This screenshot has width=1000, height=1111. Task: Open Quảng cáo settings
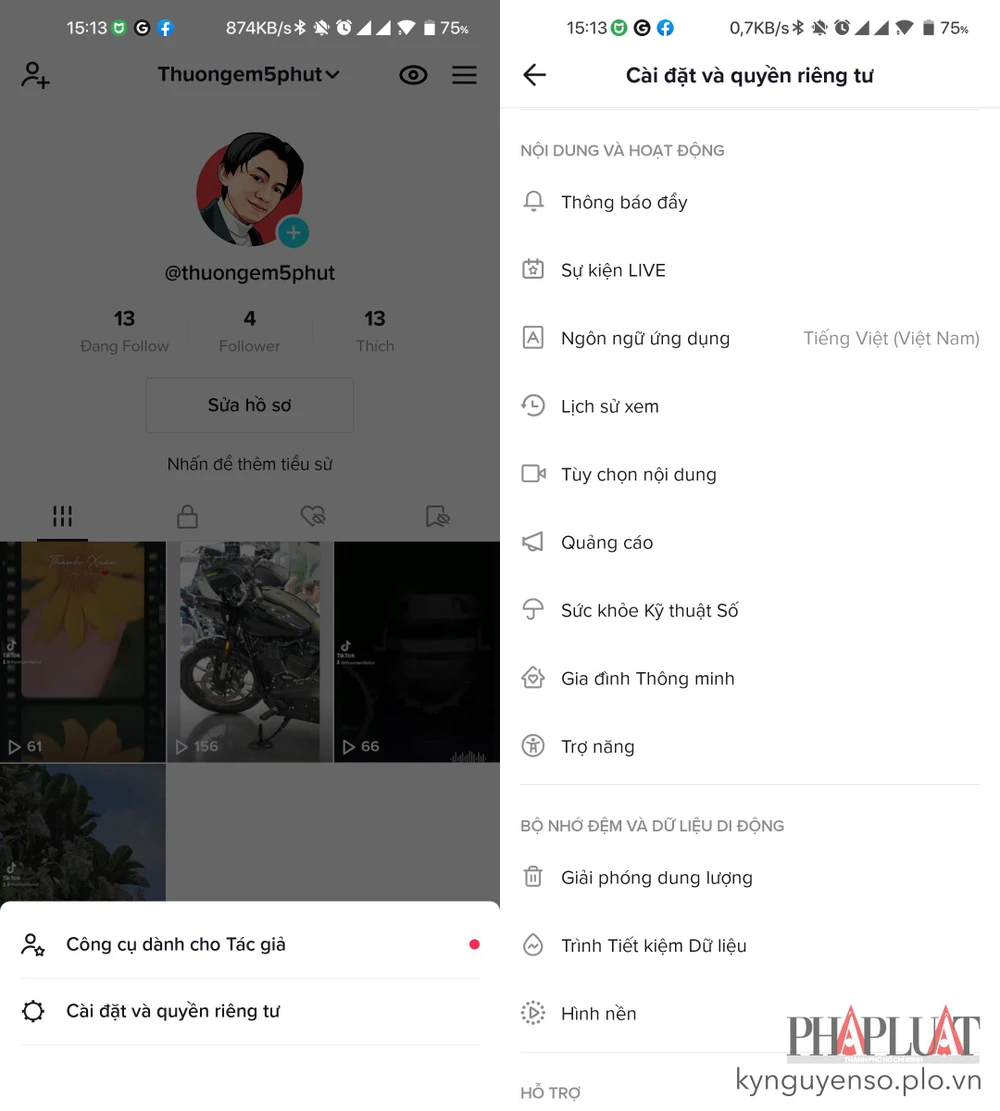click(607, 542)
